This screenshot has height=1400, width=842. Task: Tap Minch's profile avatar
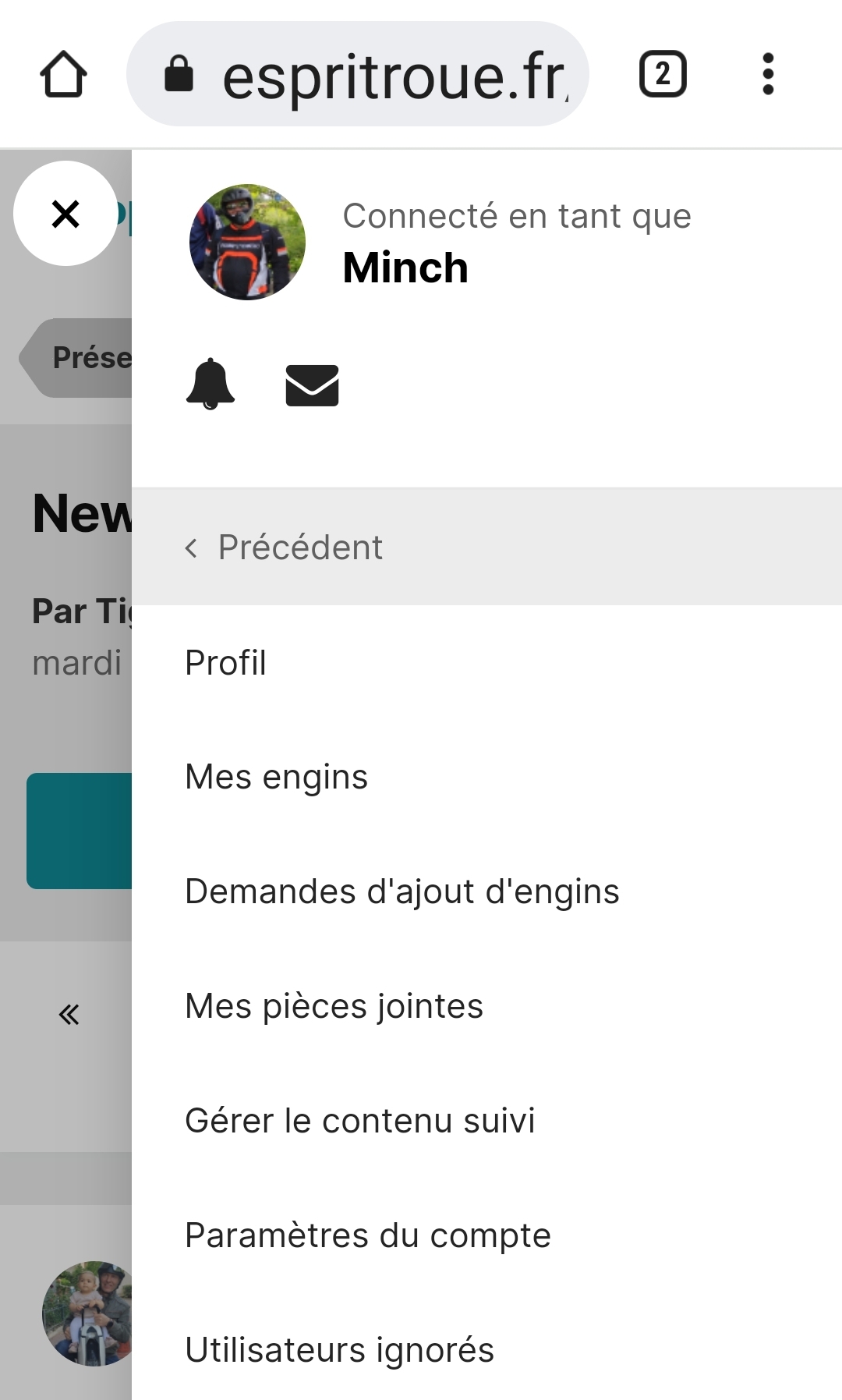[x=247, y=242]
